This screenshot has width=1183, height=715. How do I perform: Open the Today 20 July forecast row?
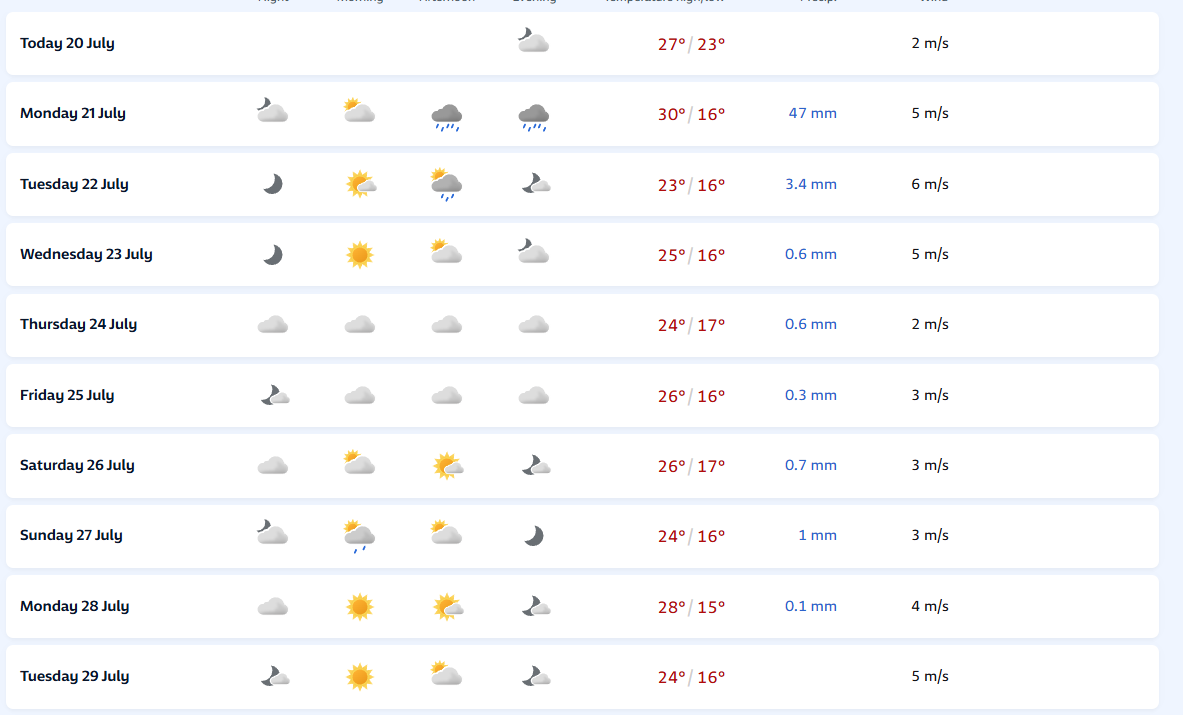[x=67, y=43]
